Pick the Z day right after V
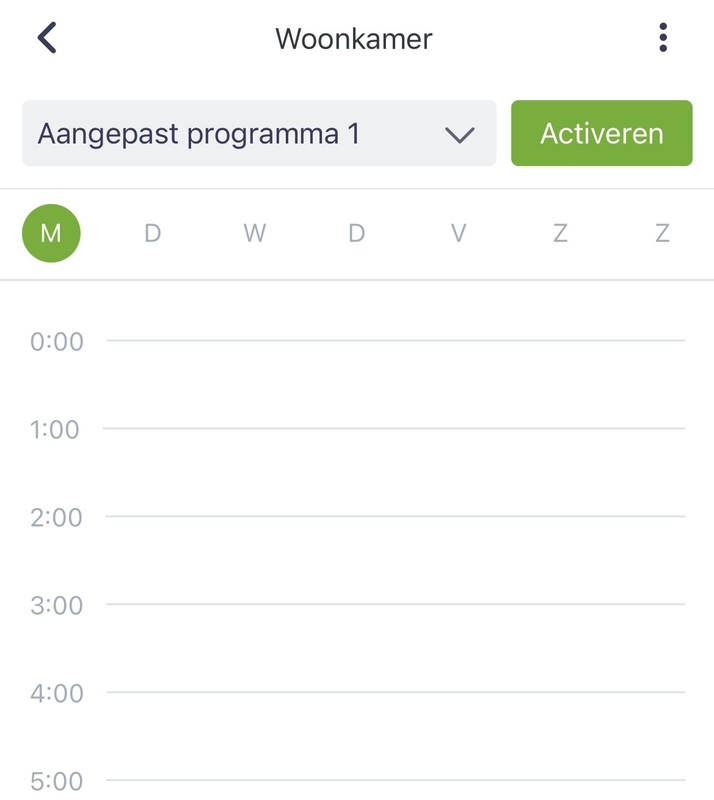The width and height of the screenshot is (714, 800). (x=560, y=234)
